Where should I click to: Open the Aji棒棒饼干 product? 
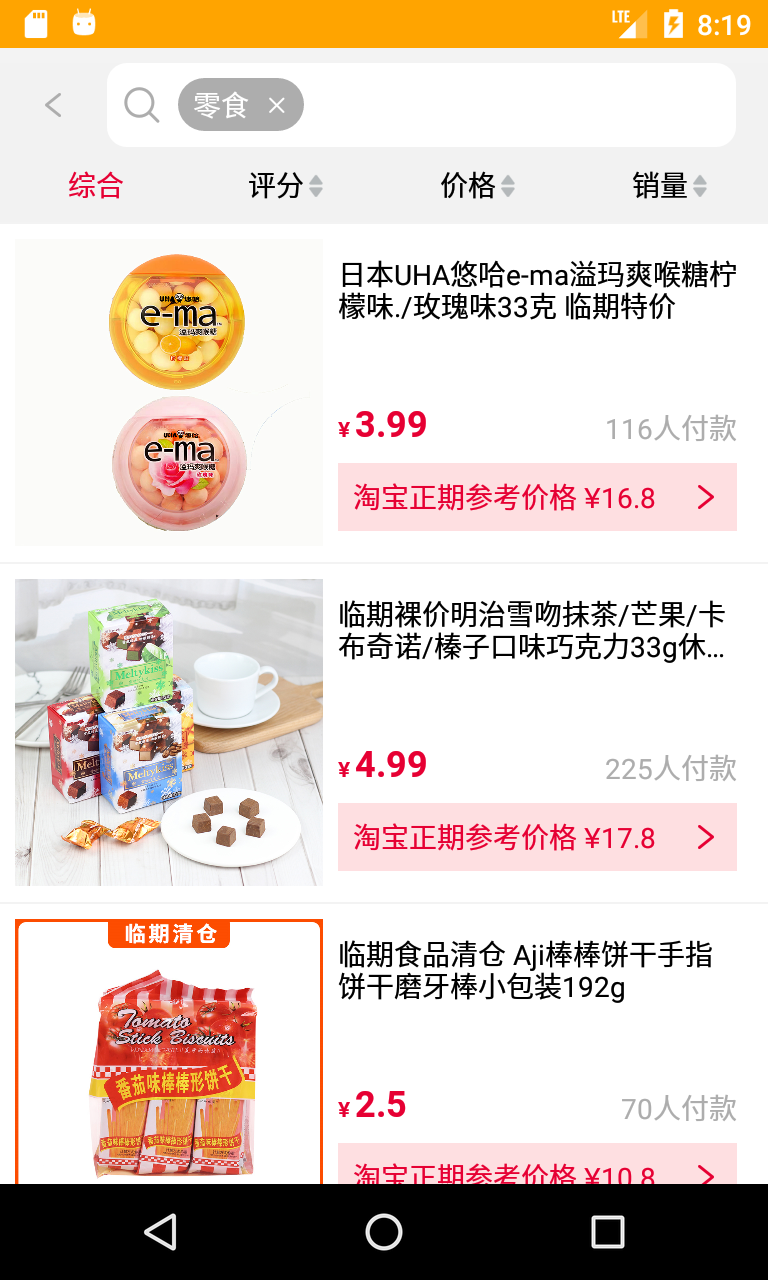coord(537,971)
